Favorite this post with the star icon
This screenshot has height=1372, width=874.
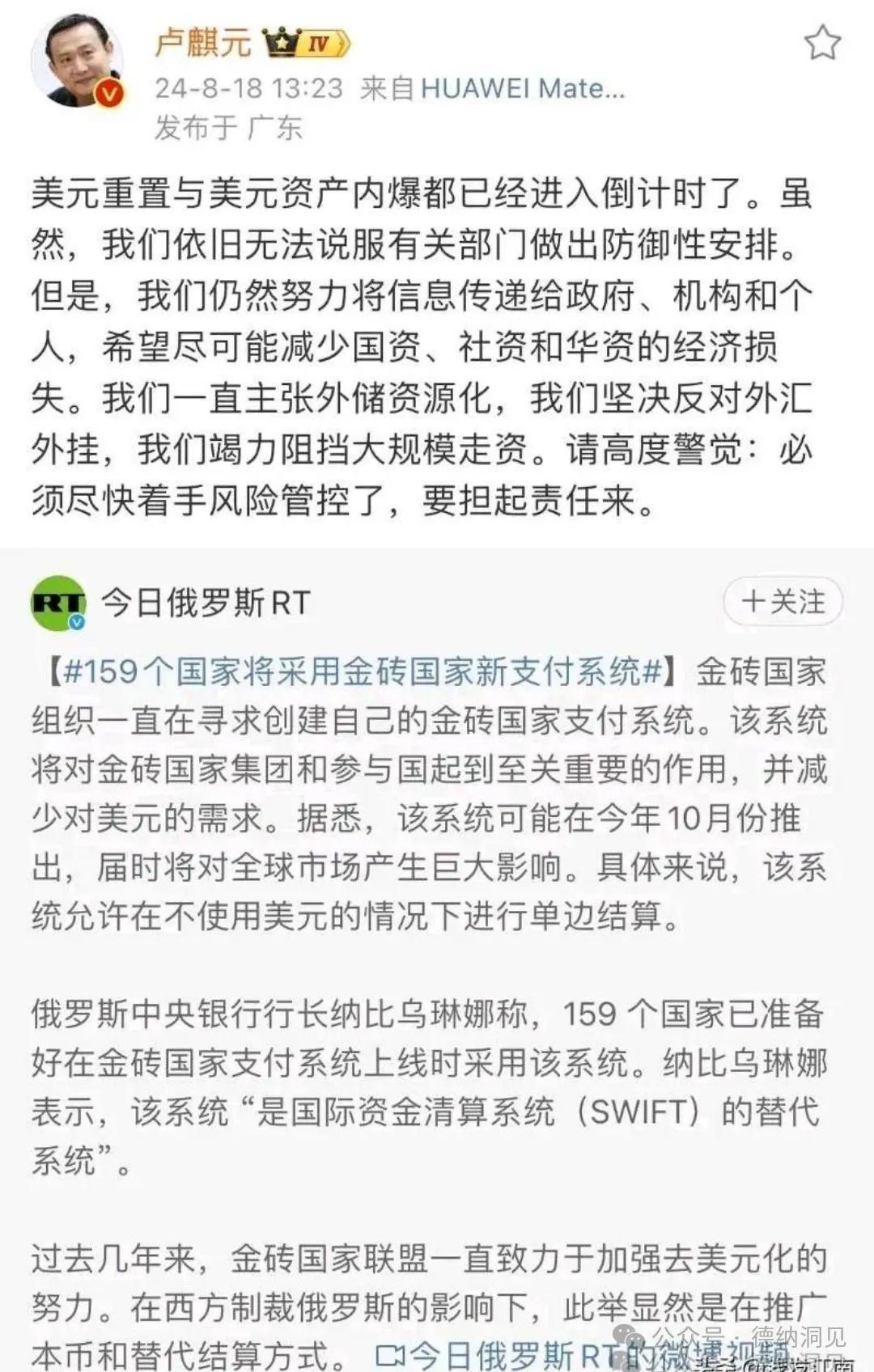tap(822, 44)
